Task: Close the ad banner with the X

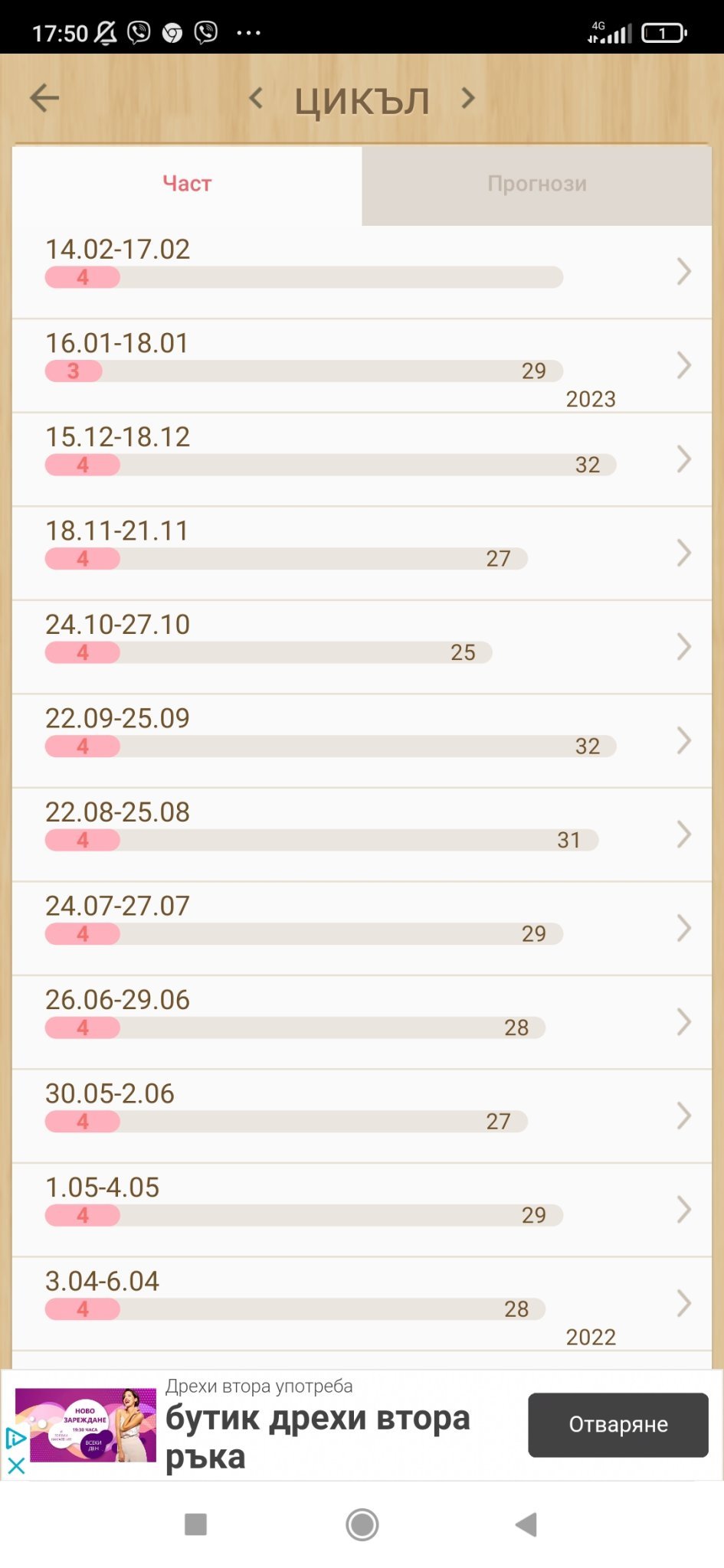Action: [x=16, y=1466]
